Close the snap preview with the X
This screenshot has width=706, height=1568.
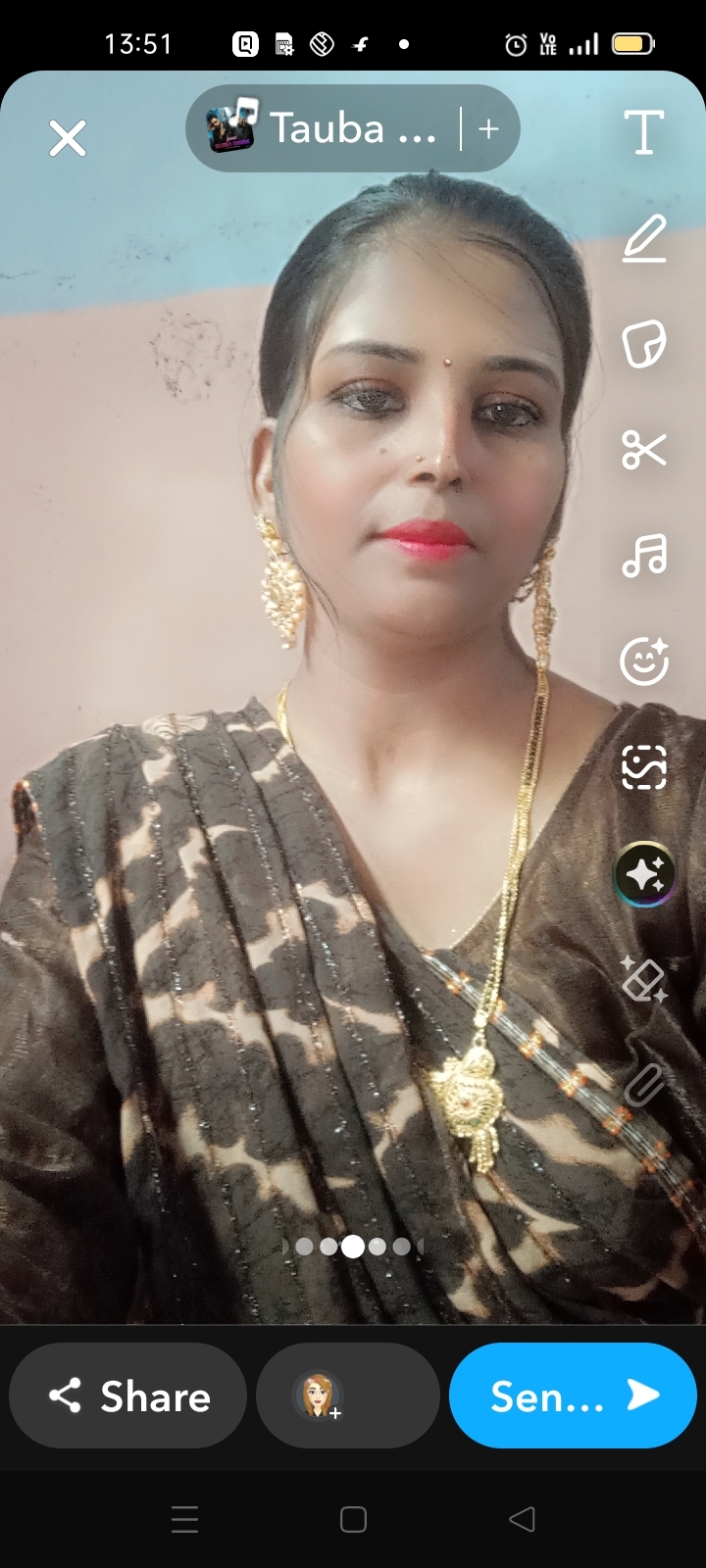(68, 138)
